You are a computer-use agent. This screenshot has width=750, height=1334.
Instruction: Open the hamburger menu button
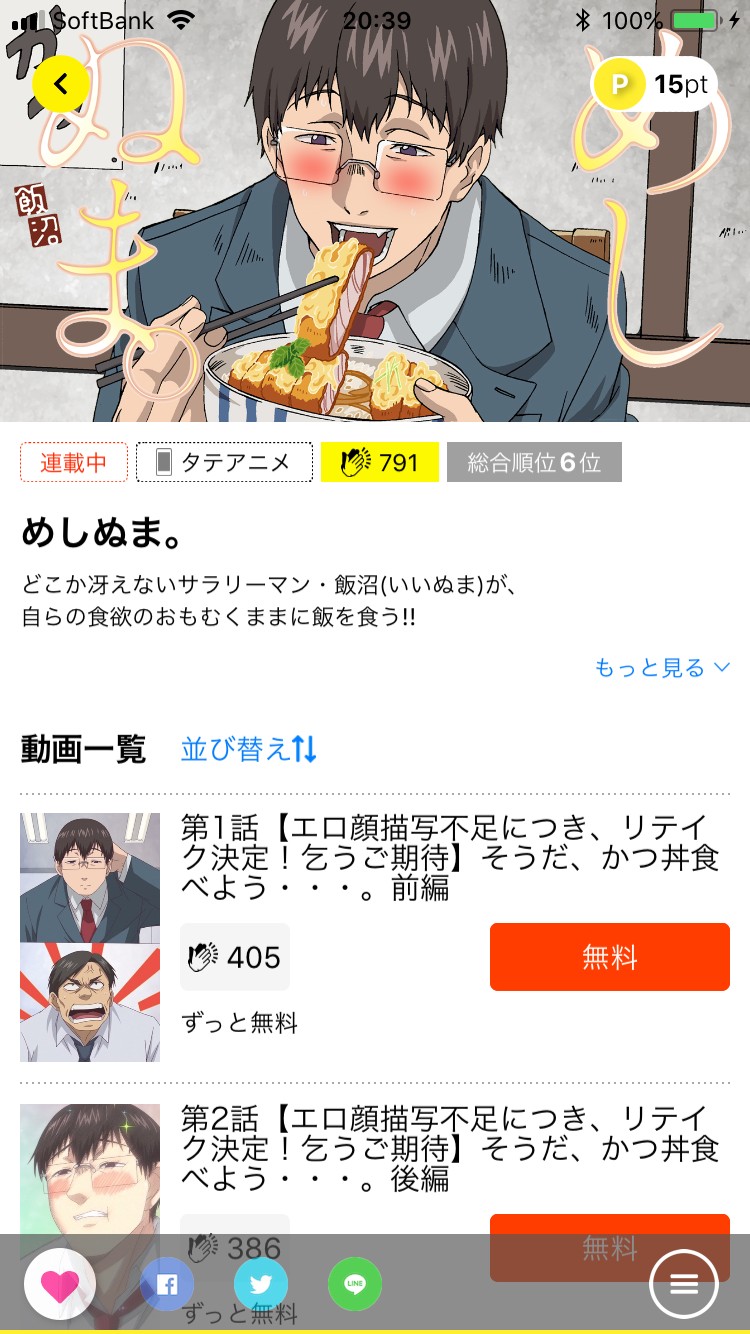[684, 1285]
